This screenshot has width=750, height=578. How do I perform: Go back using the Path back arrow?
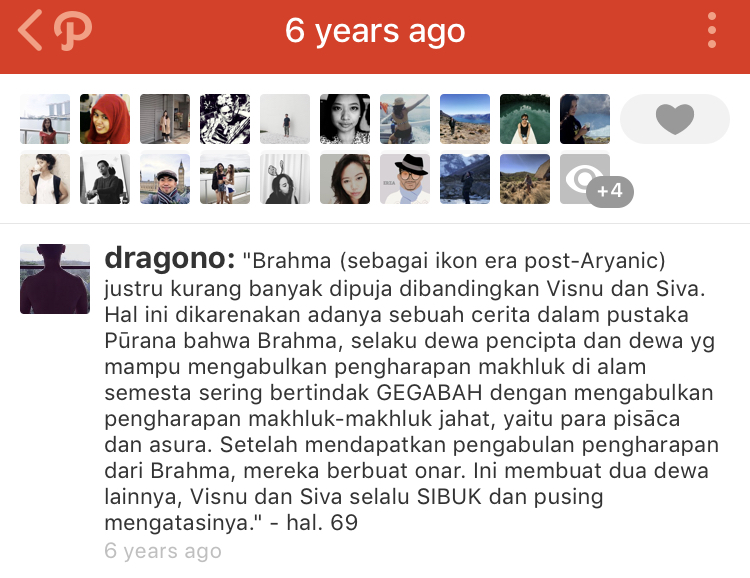click(32, 32)
